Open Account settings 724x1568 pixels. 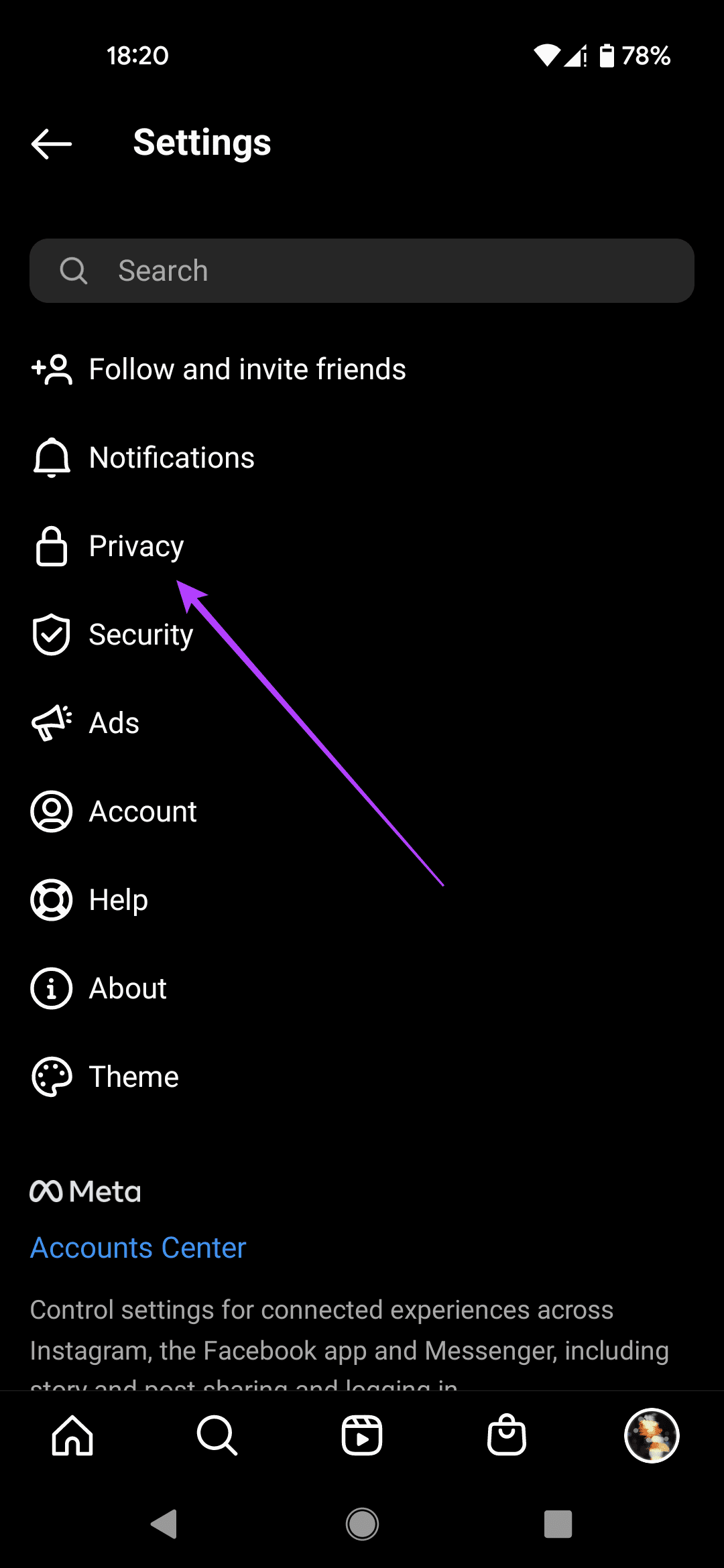pyautogui.click(x=143, y=811)
